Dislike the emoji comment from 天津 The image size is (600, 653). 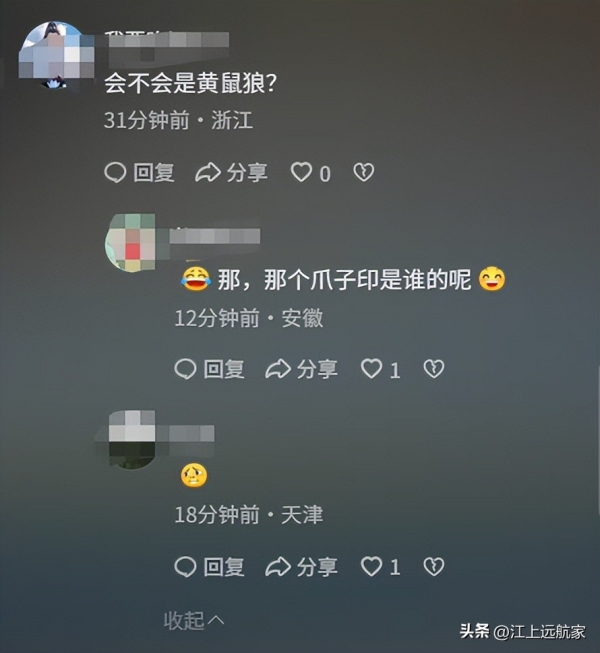(433, 567)
